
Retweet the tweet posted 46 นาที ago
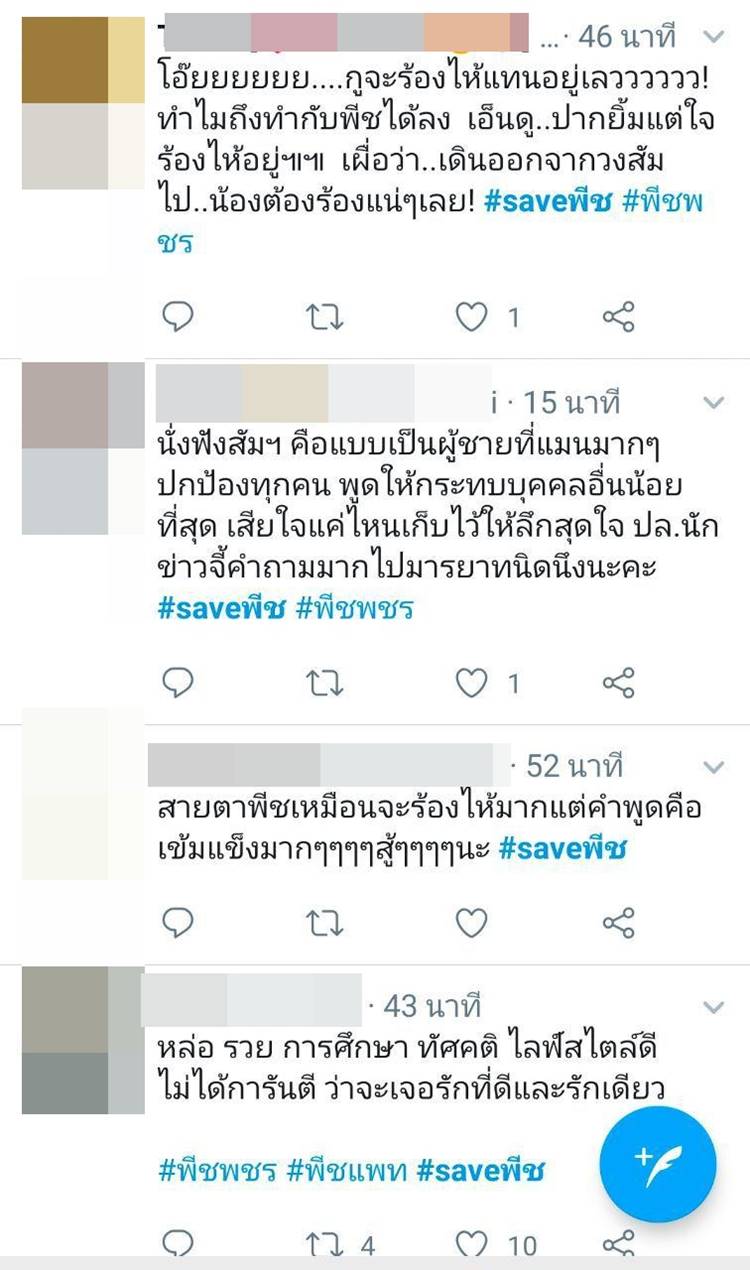324,318
